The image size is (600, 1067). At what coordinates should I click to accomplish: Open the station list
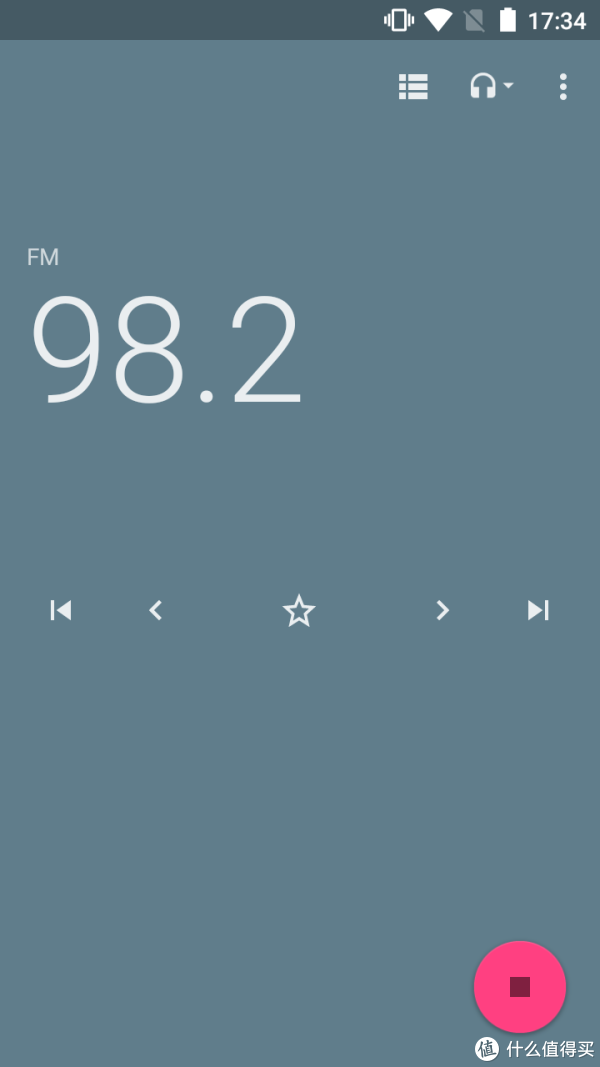tap(413, 87)
